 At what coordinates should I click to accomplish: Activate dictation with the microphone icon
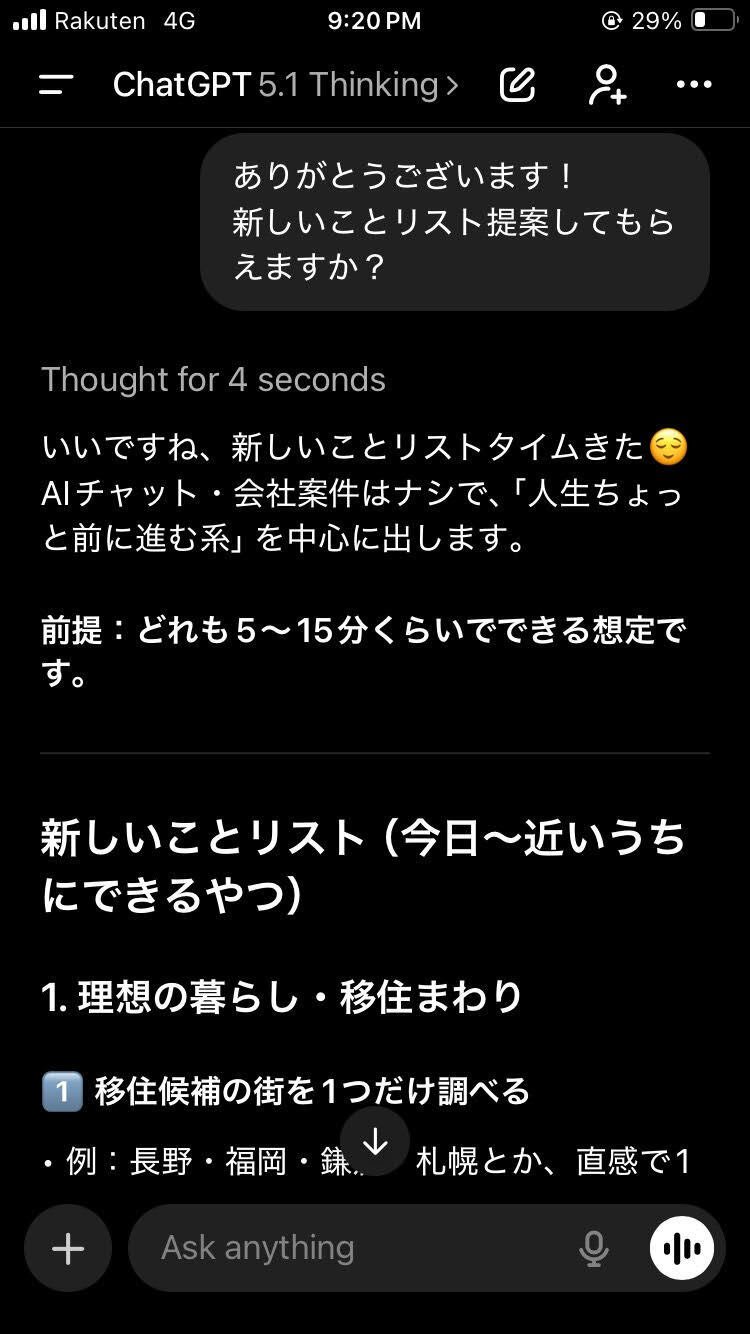click(593, 1247)
